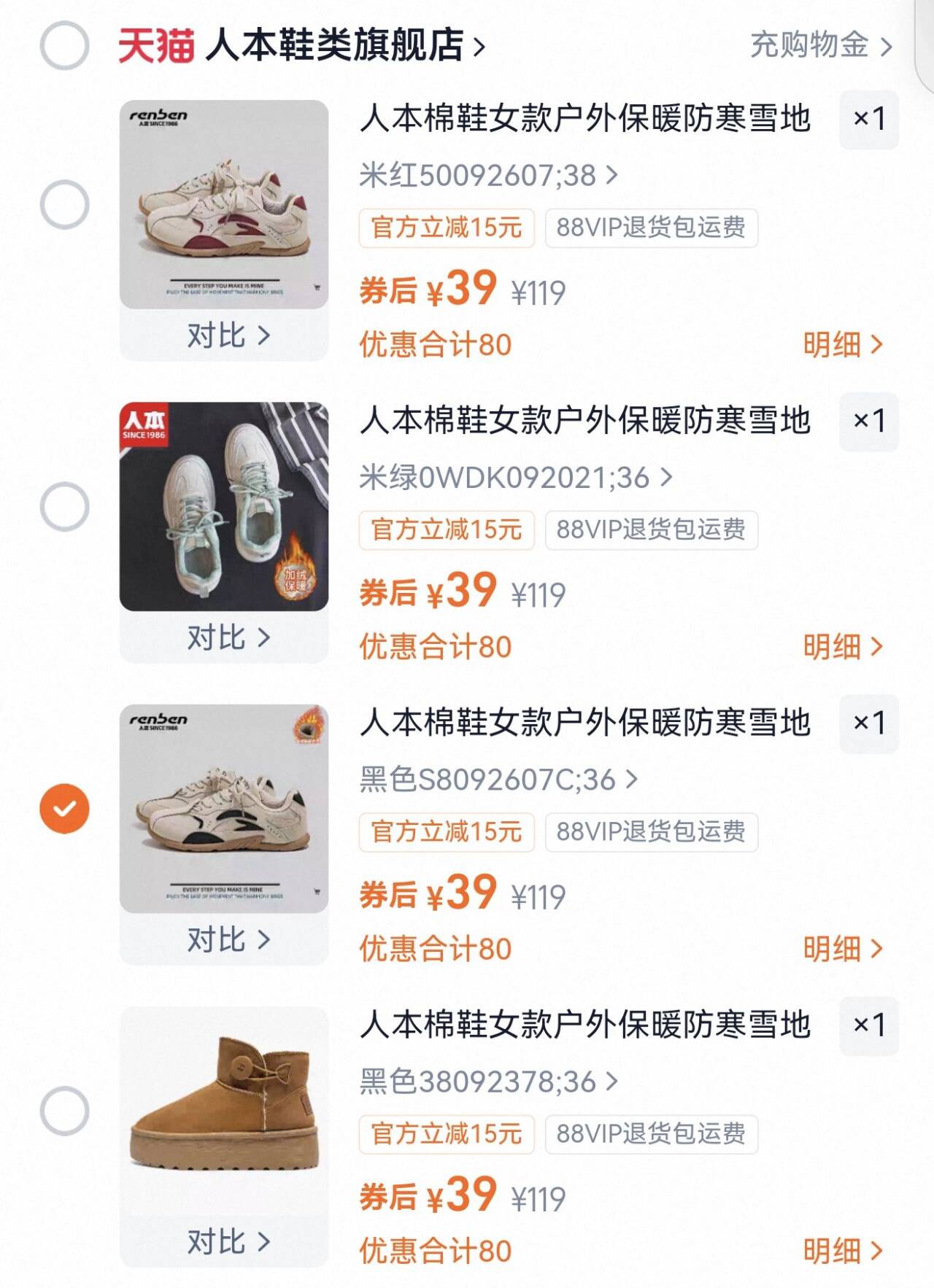
Task: Compare the 黑色S8092607C shoe with 对比
Action: pos(228,939)
